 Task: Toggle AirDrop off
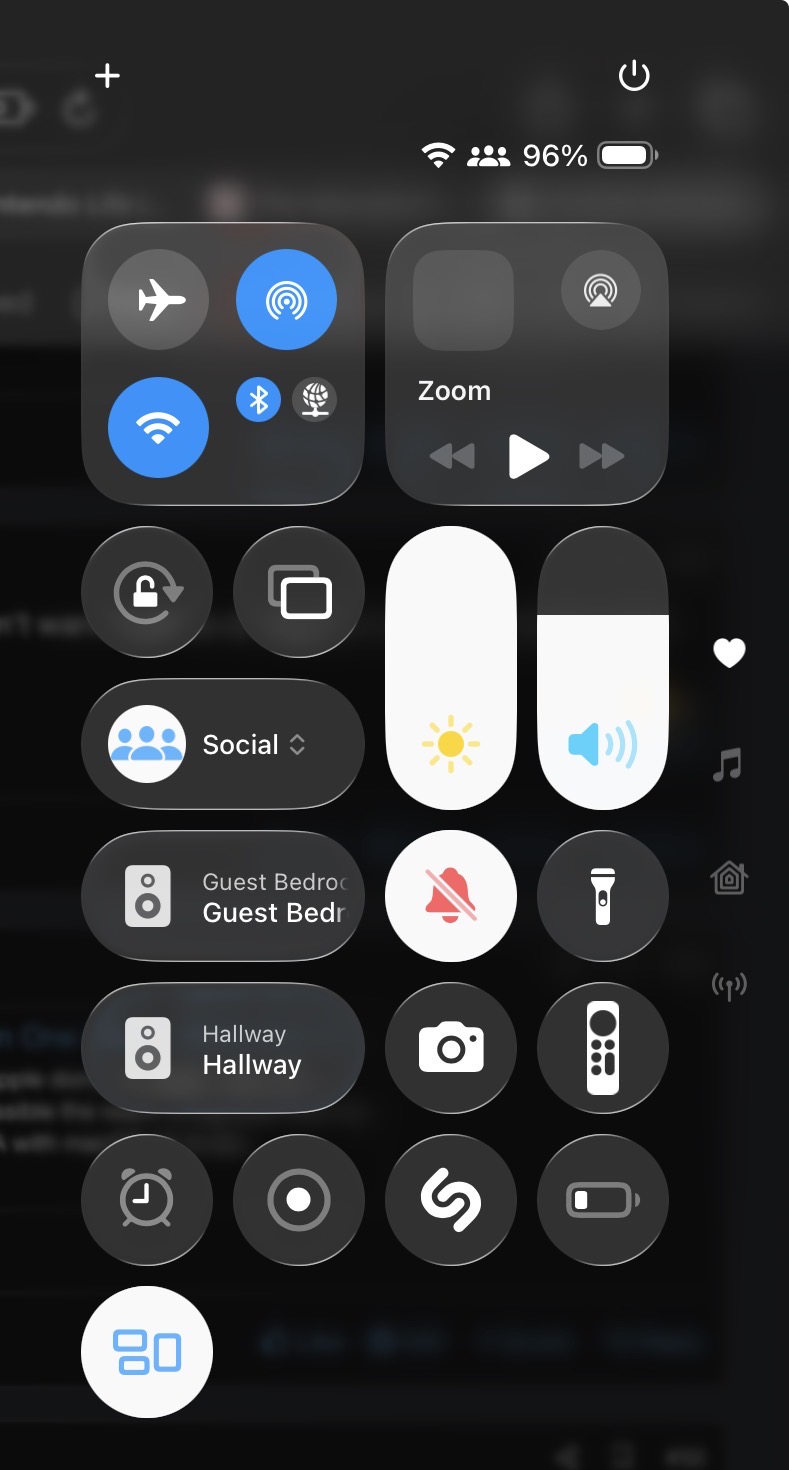(286, 299)
